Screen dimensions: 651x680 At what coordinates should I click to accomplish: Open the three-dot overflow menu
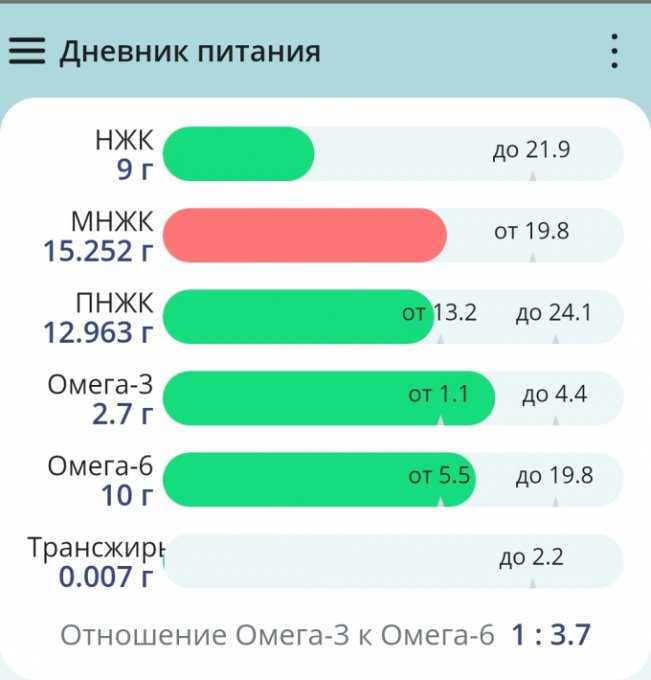pos(614,51)
